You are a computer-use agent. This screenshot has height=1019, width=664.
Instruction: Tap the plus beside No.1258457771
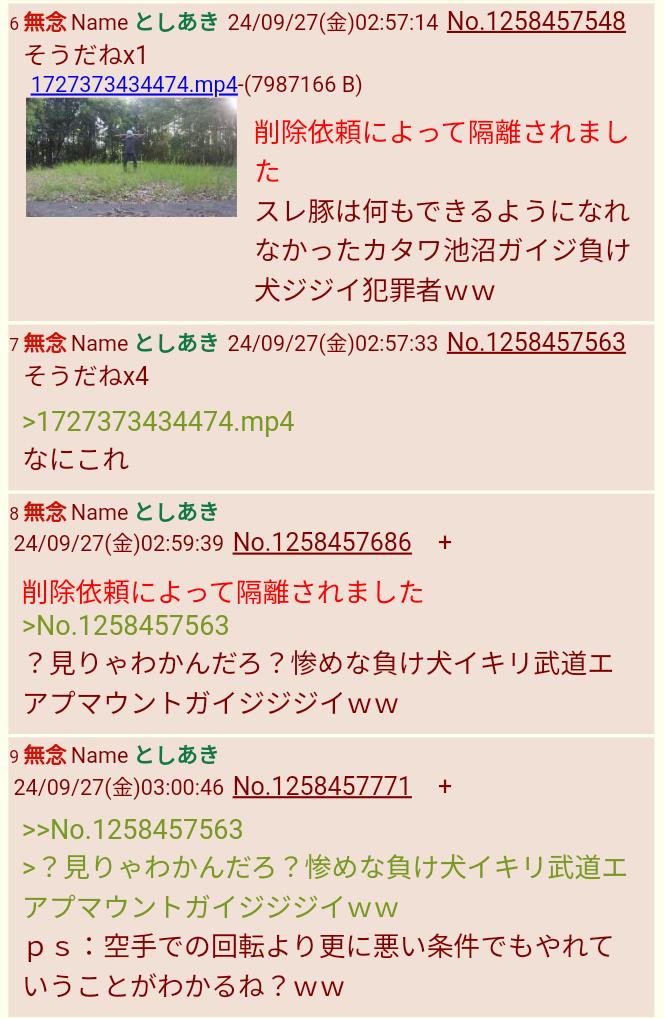click(x=445, y=786)
